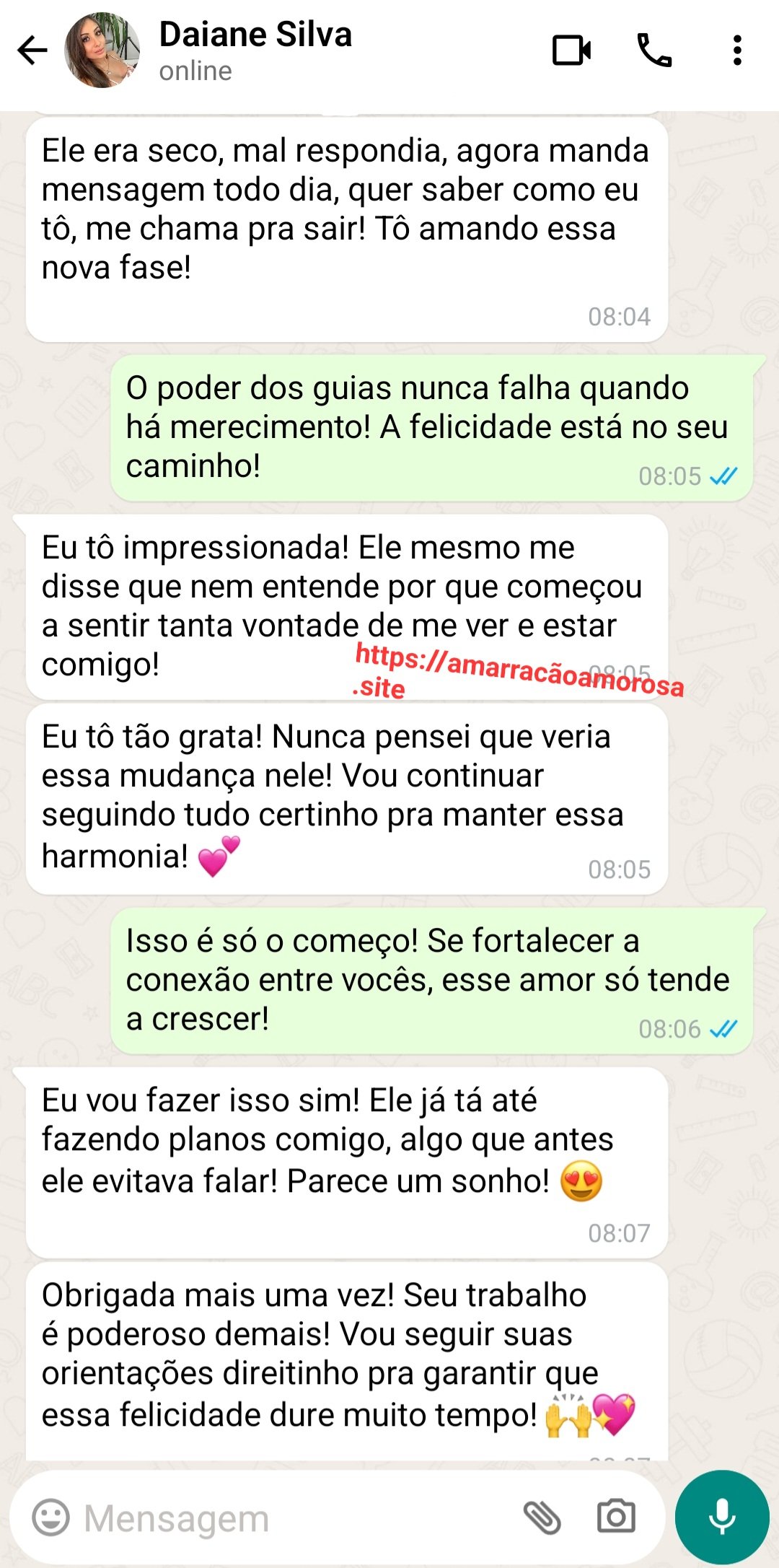Open Daiane Silva's profile photo
This screenshot has width=779, height=1568.
pyautogui.click(x=102, y=51)
